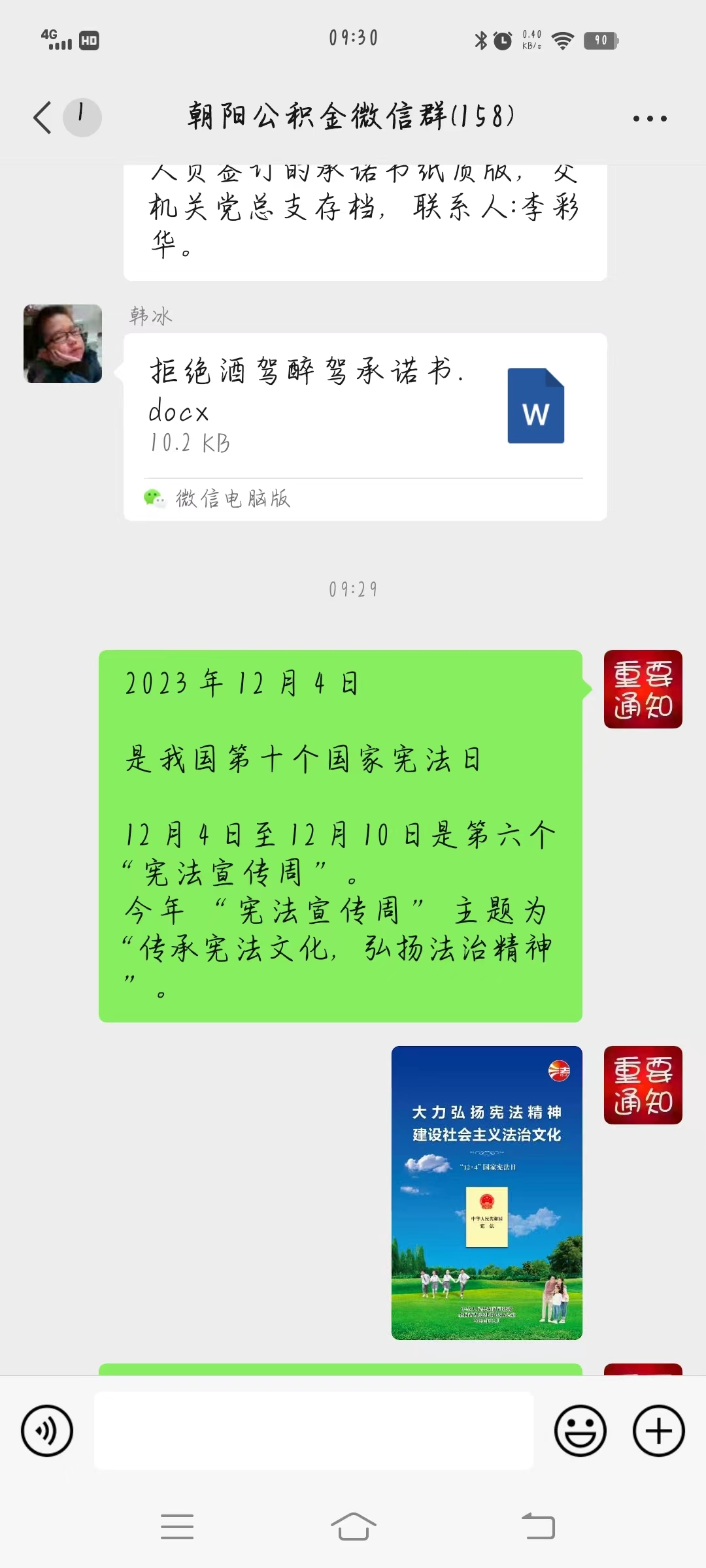Switch to voice message input
This screenshot has width=706, height=1568.
tap(47, 1431)
